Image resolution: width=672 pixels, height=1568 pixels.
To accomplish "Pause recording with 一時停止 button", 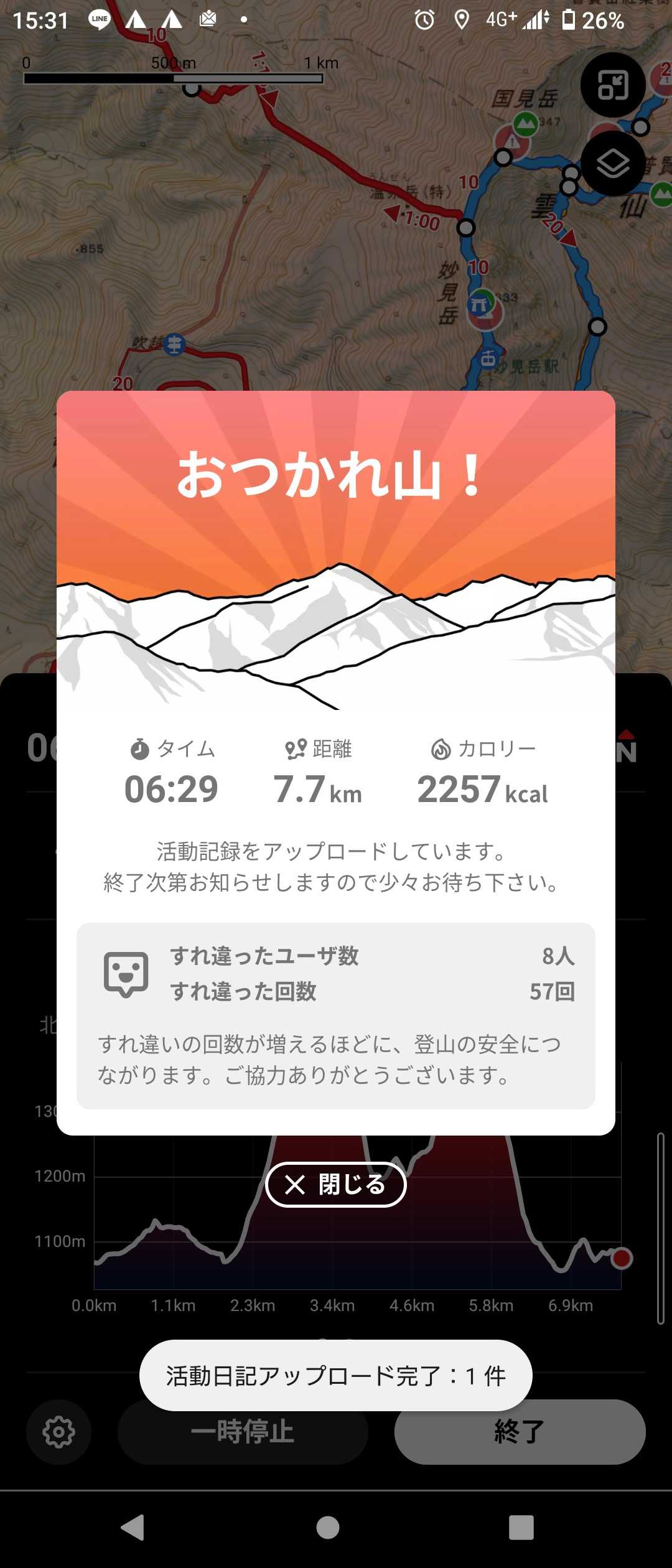I will (243, 1431).
